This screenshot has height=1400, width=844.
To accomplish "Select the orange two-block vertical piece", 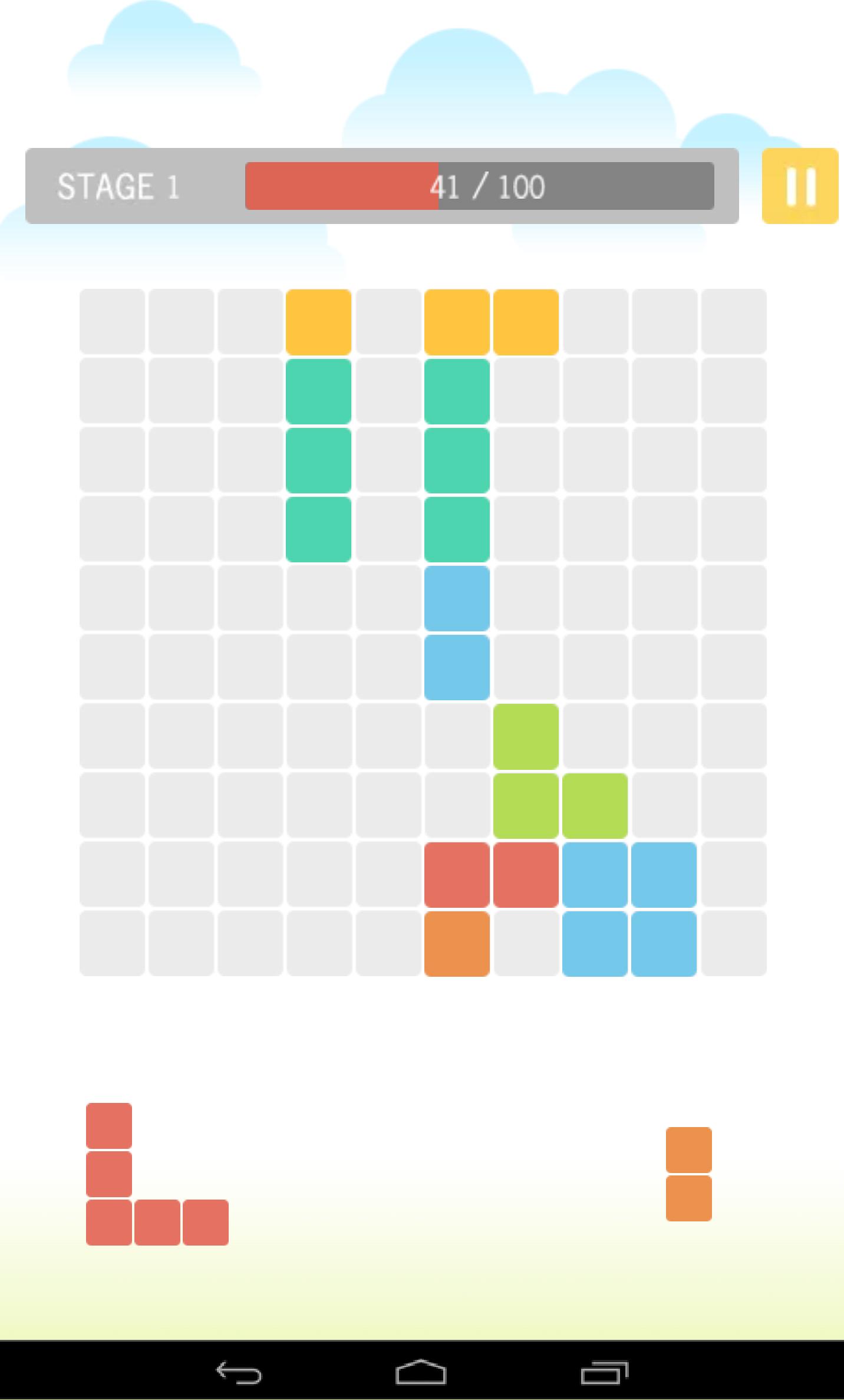I will click(688, 1174).
